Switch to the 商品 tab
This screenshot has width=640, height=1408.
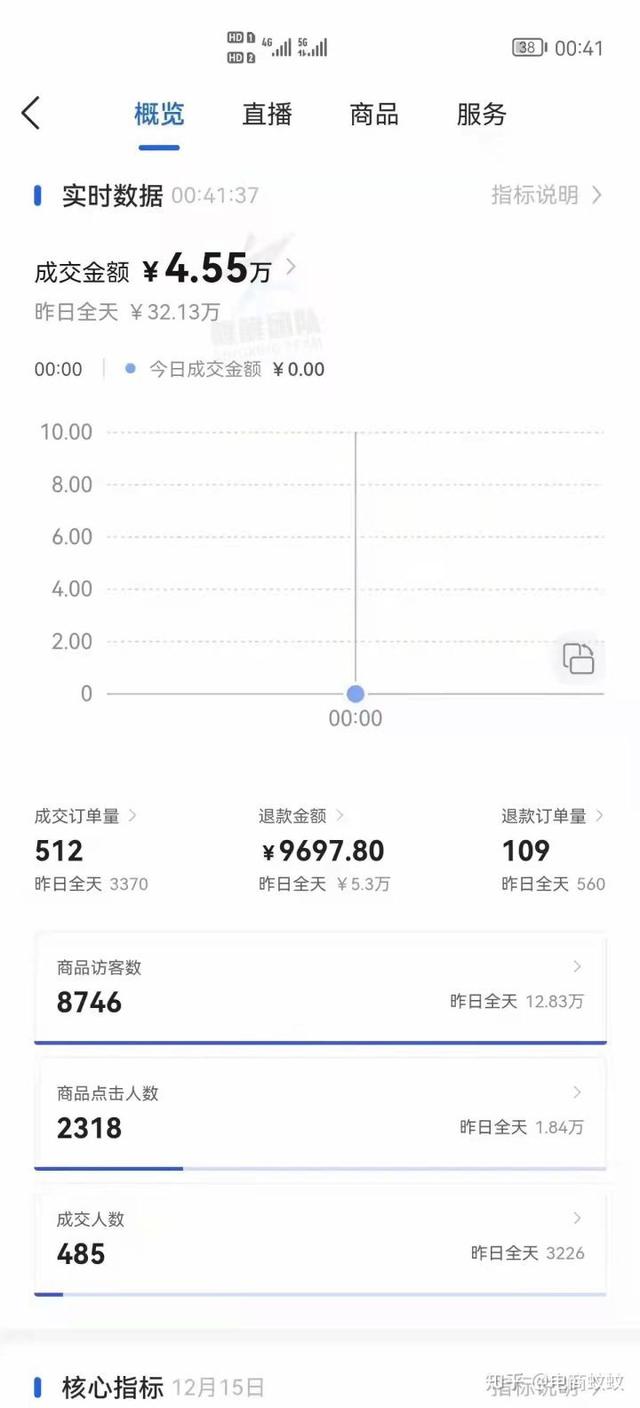coord(374,115)
